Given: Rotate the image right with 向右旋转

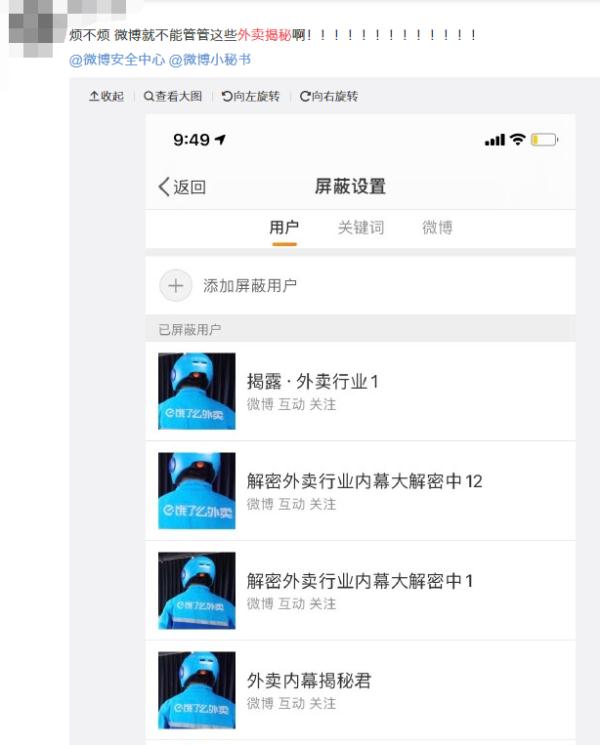Looking at the screenshot, I should point(329,97).
